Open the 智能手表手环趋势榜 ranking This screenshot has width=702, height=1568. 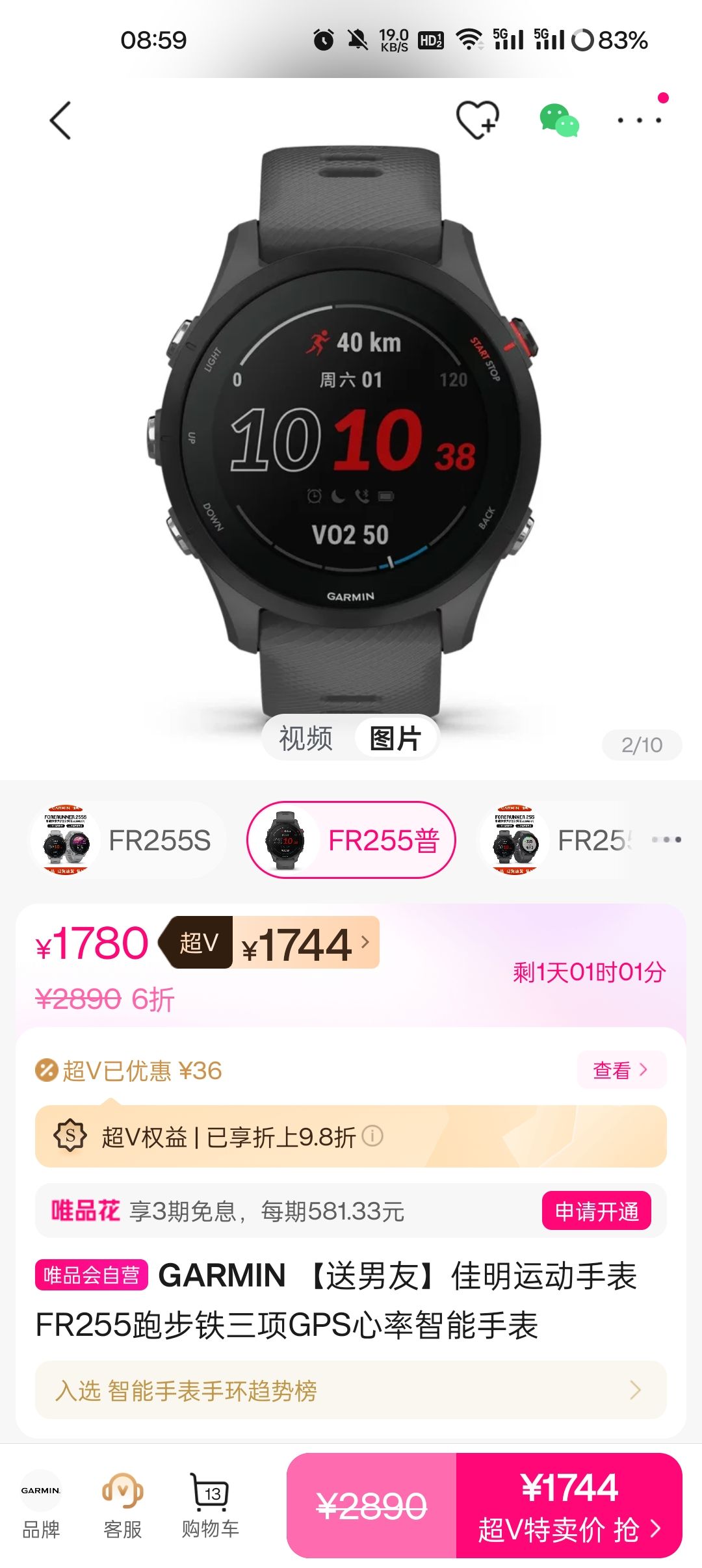[351, 1391]
